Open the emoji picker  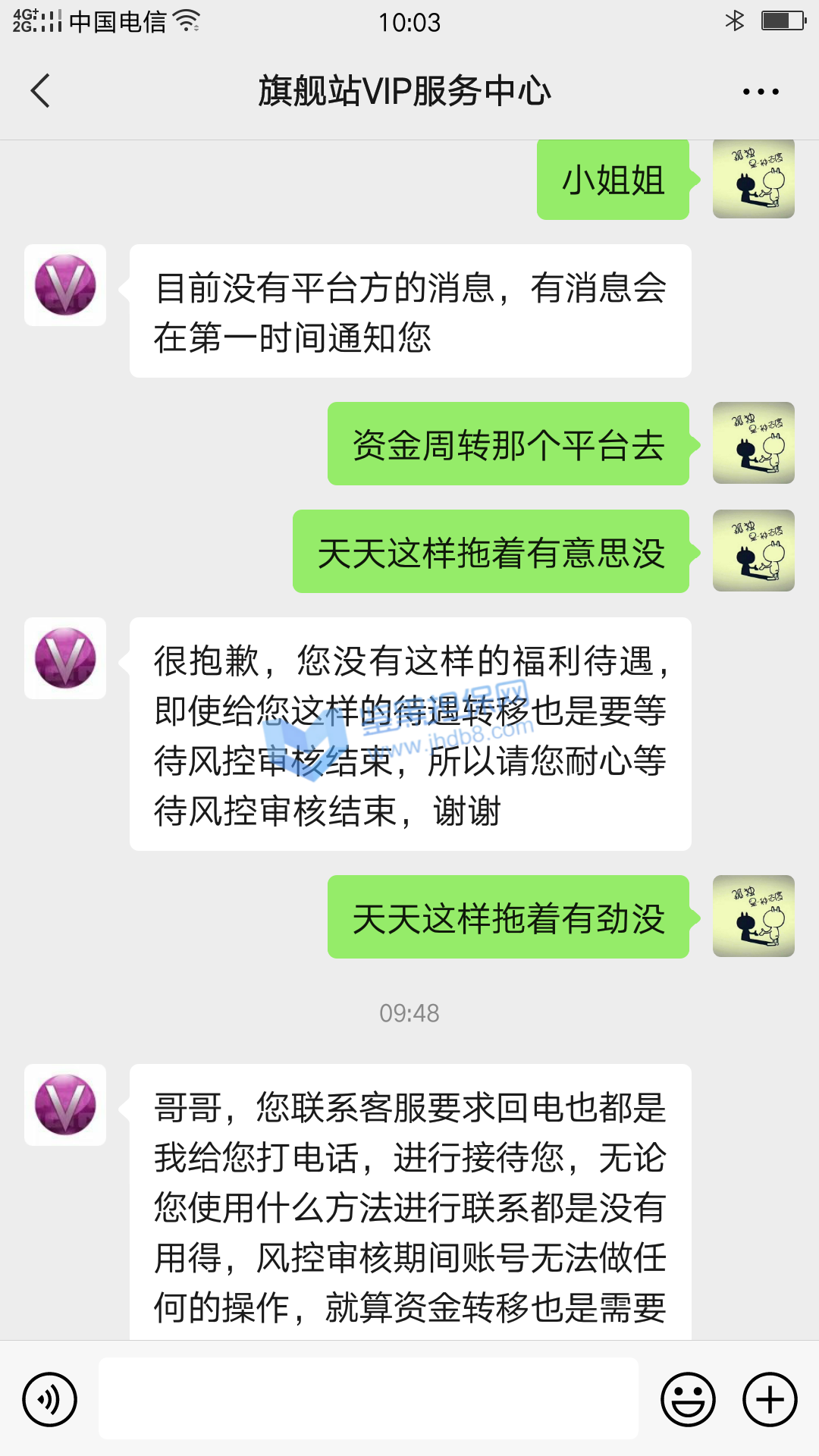[x=688, y=1399]
